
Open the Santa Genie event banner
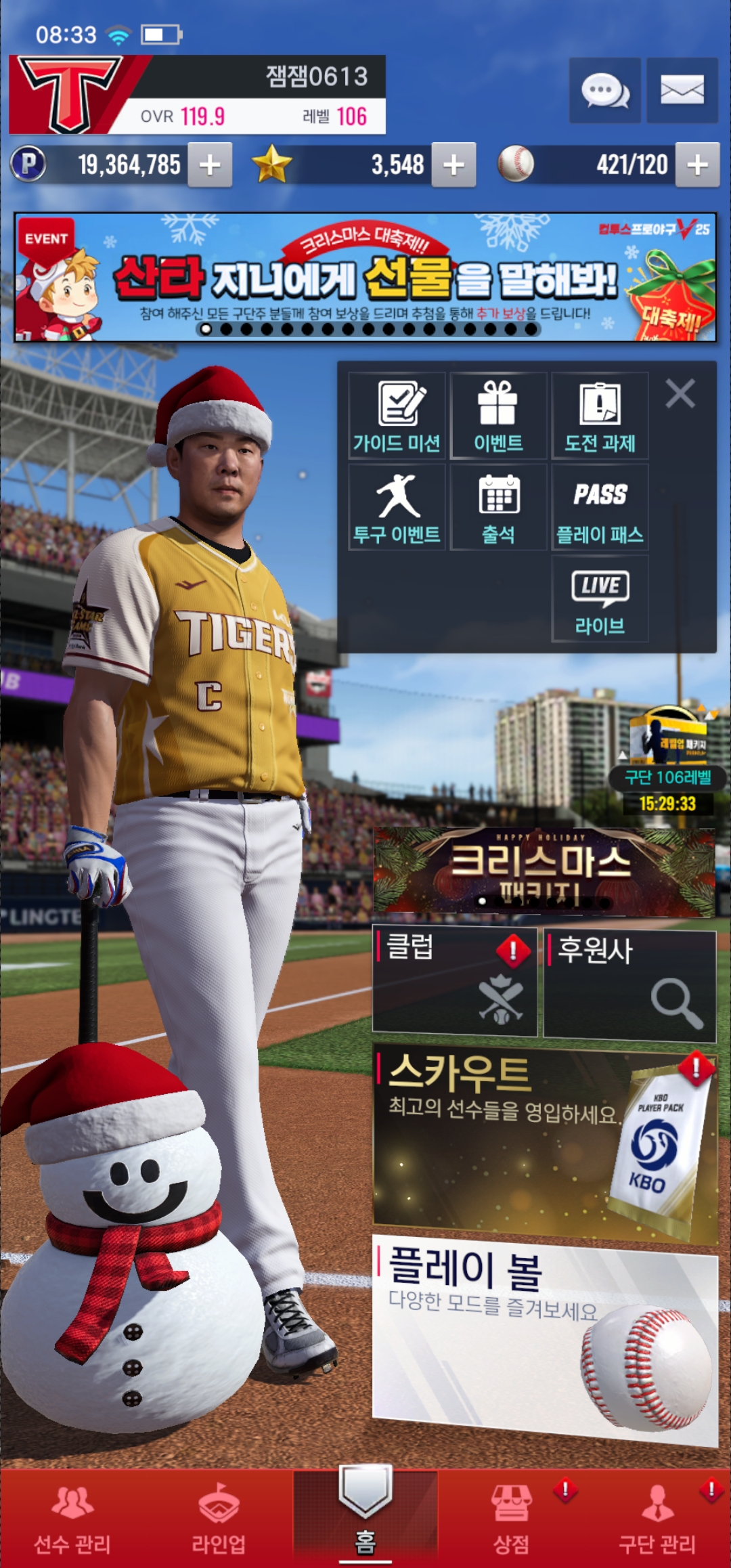pyautogui.click(x=365, y=278)
